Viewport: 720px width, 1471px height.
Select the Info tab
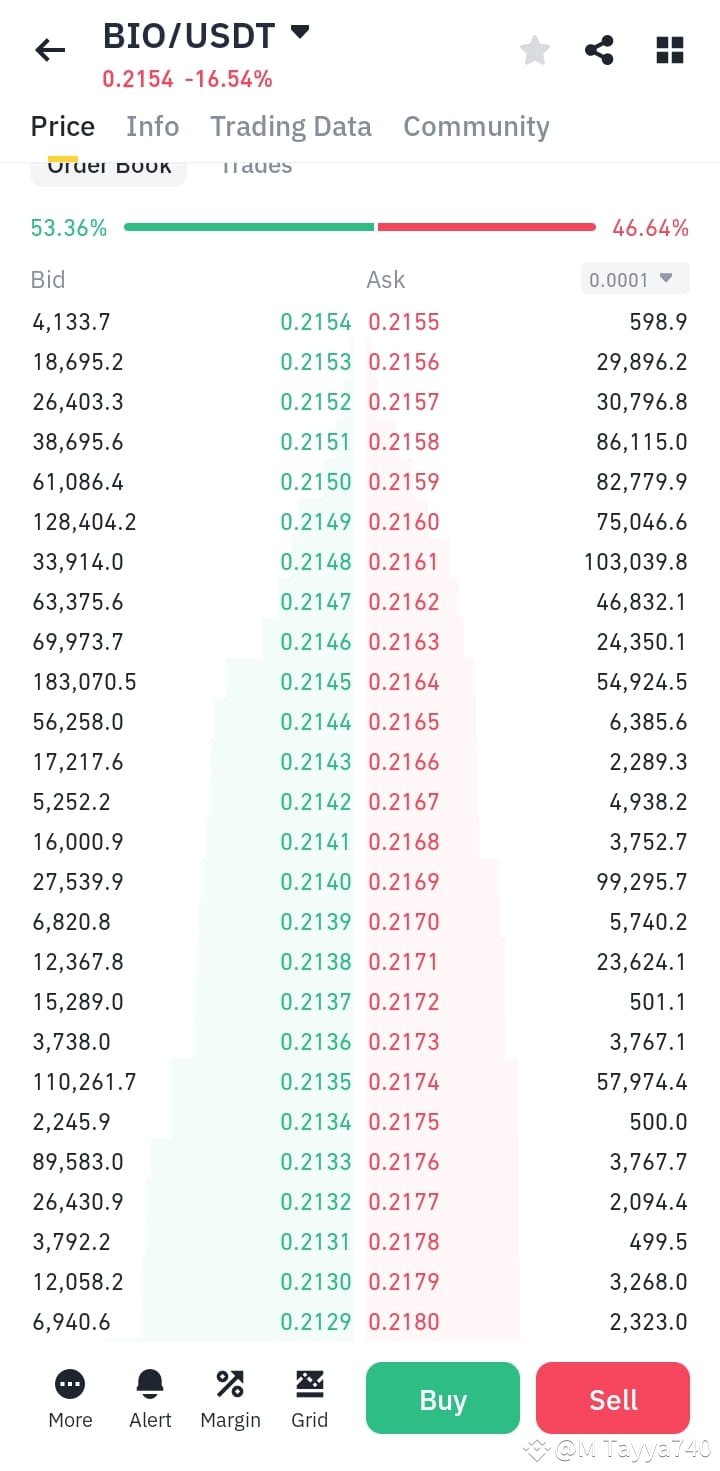click(152, 126)
